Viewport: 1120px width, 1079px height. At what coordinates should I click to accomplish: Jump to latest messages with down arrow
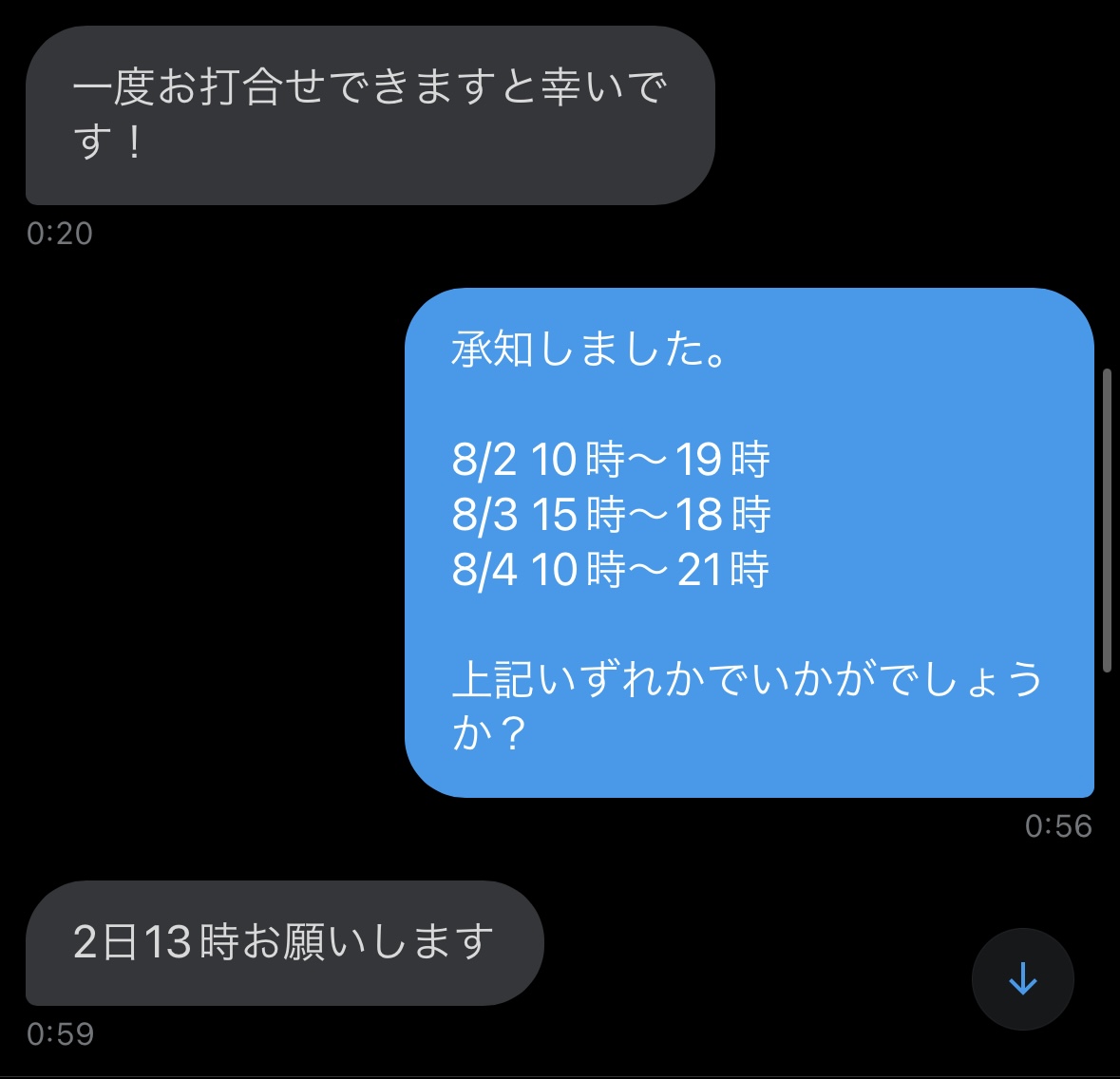(1022, 978)
